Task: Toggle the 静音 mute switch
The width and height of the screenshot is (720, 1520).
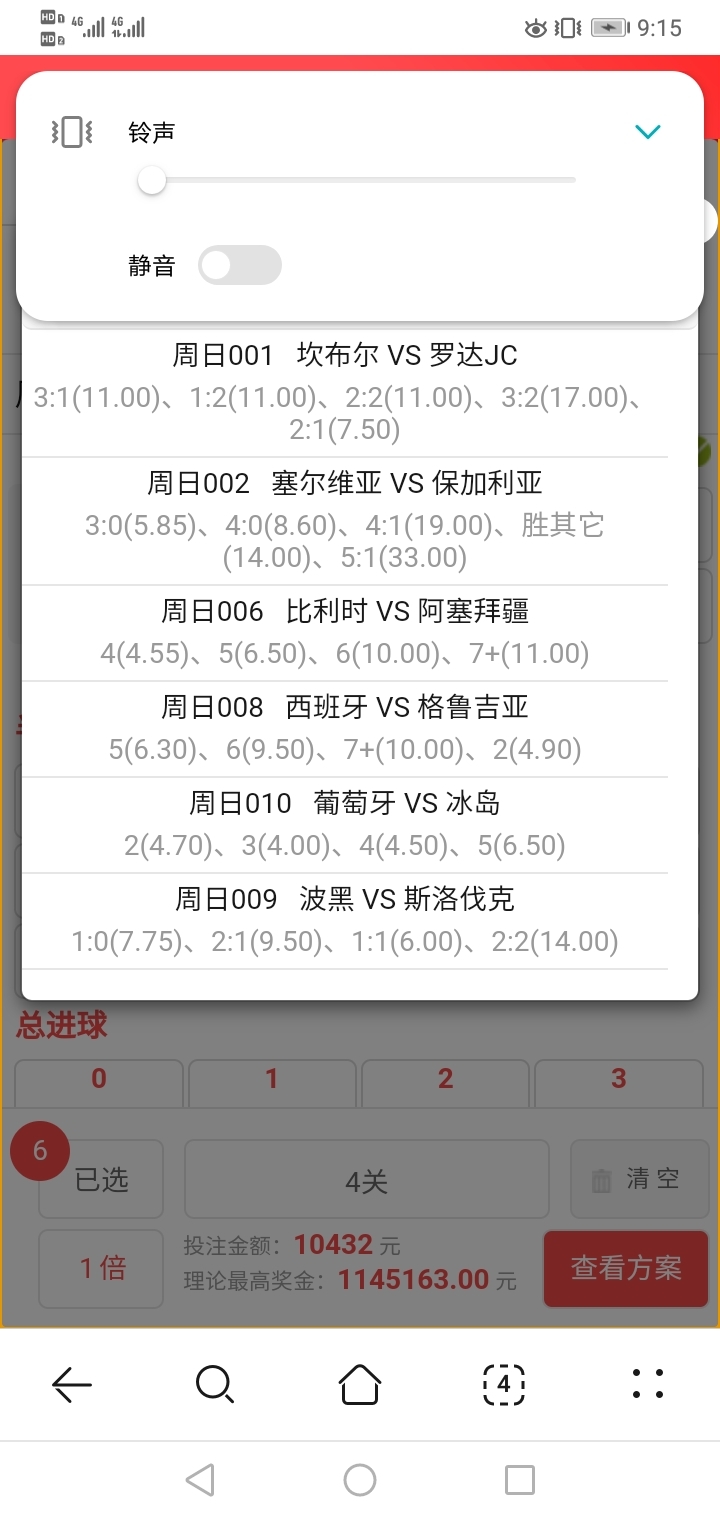Action: (x=240, y=266)
